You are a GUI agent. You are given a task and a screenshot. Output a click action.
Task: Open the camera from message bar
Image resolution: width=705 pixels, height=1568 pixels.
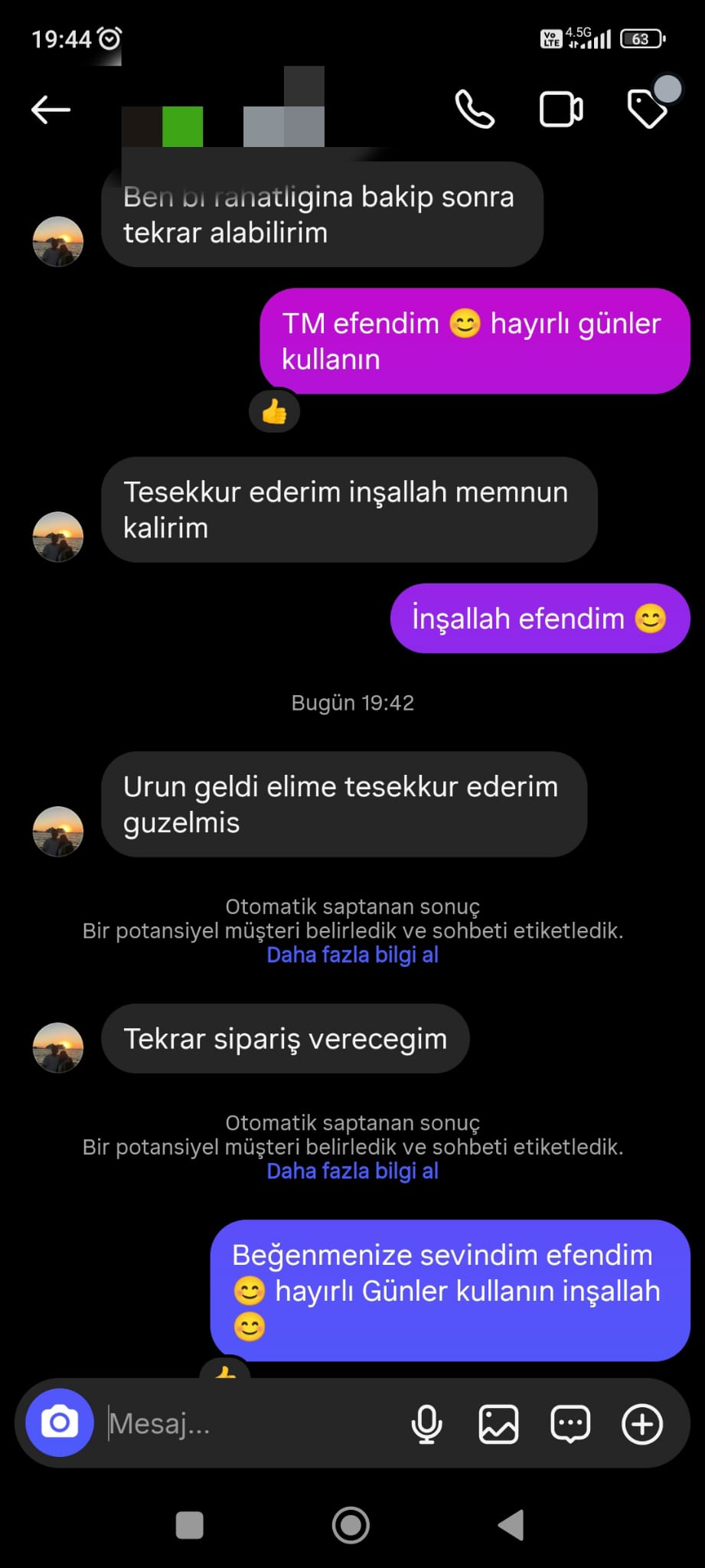(60, 1423)
